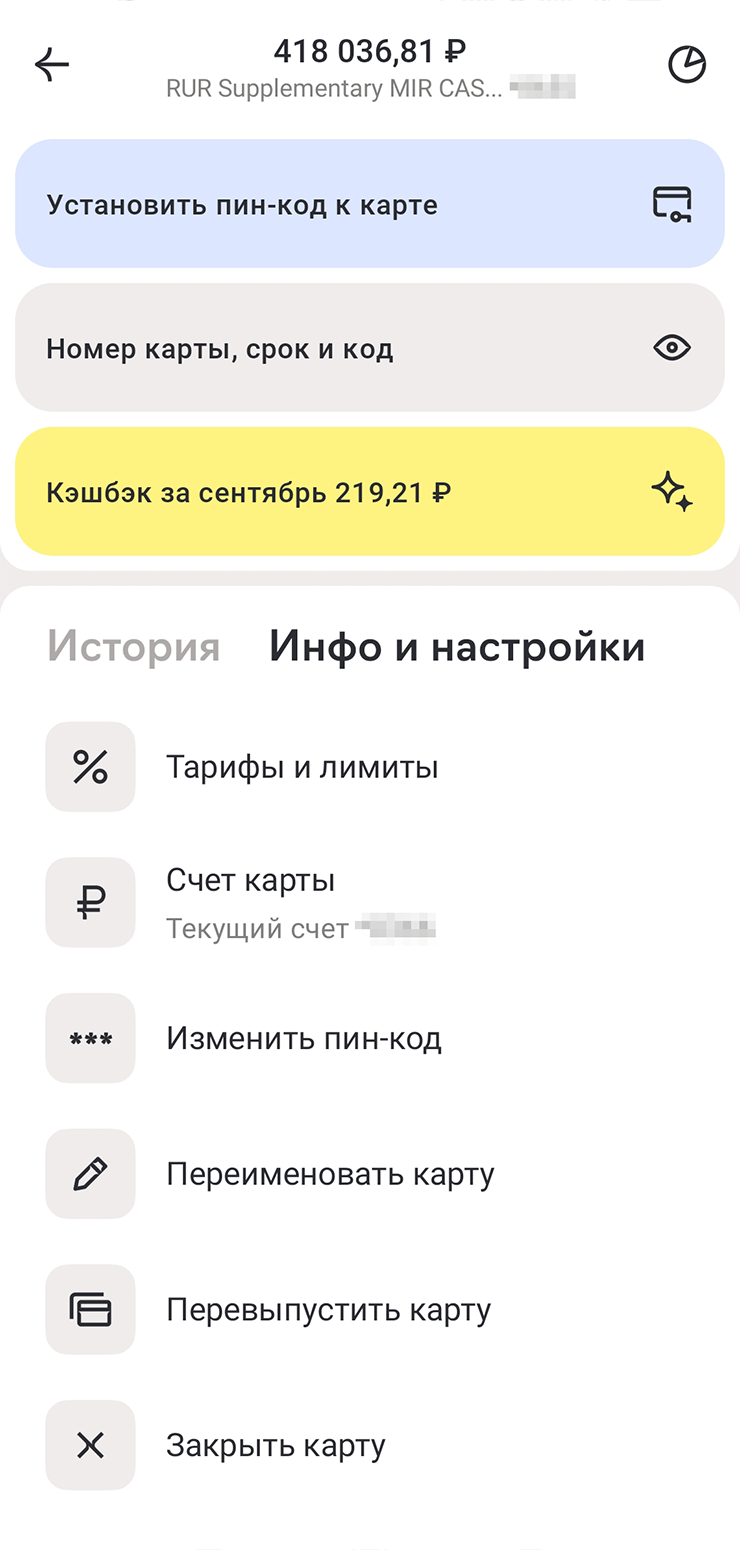Tap Установить пин-код к карте
Viewport: 740px width, 1550px height.
pos(369,205)
